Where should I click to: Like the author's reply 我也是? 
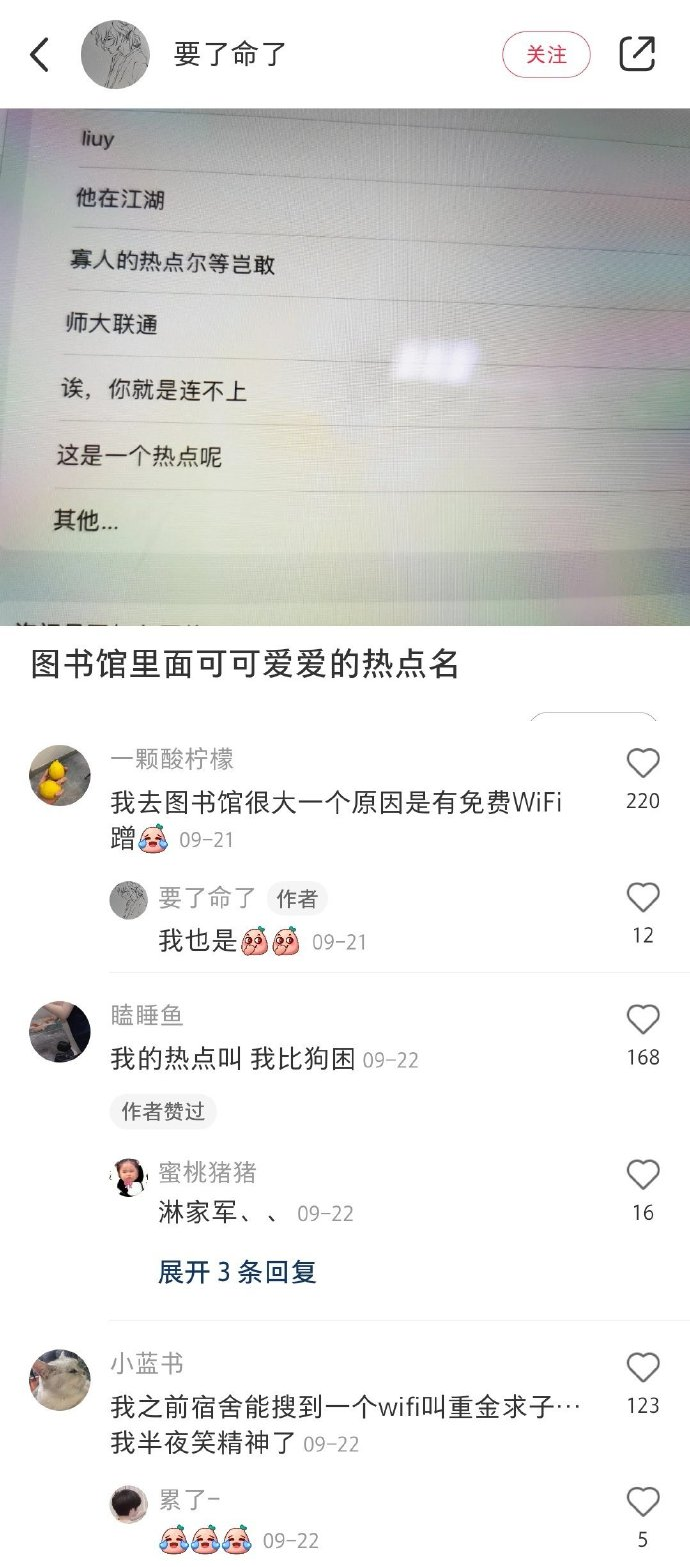643,898
